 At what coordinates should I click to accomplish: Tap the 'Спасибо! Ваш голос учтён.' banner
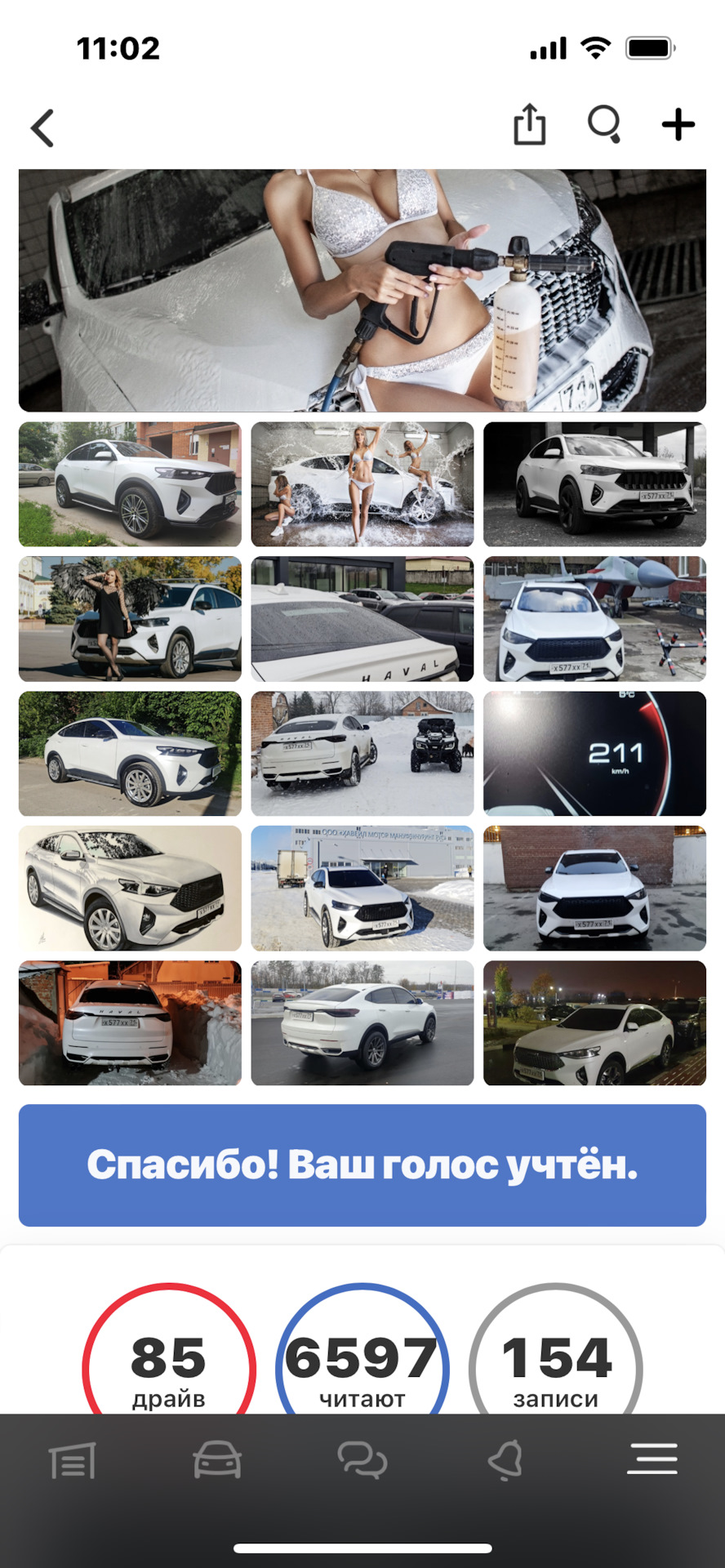pos(362,1165)
